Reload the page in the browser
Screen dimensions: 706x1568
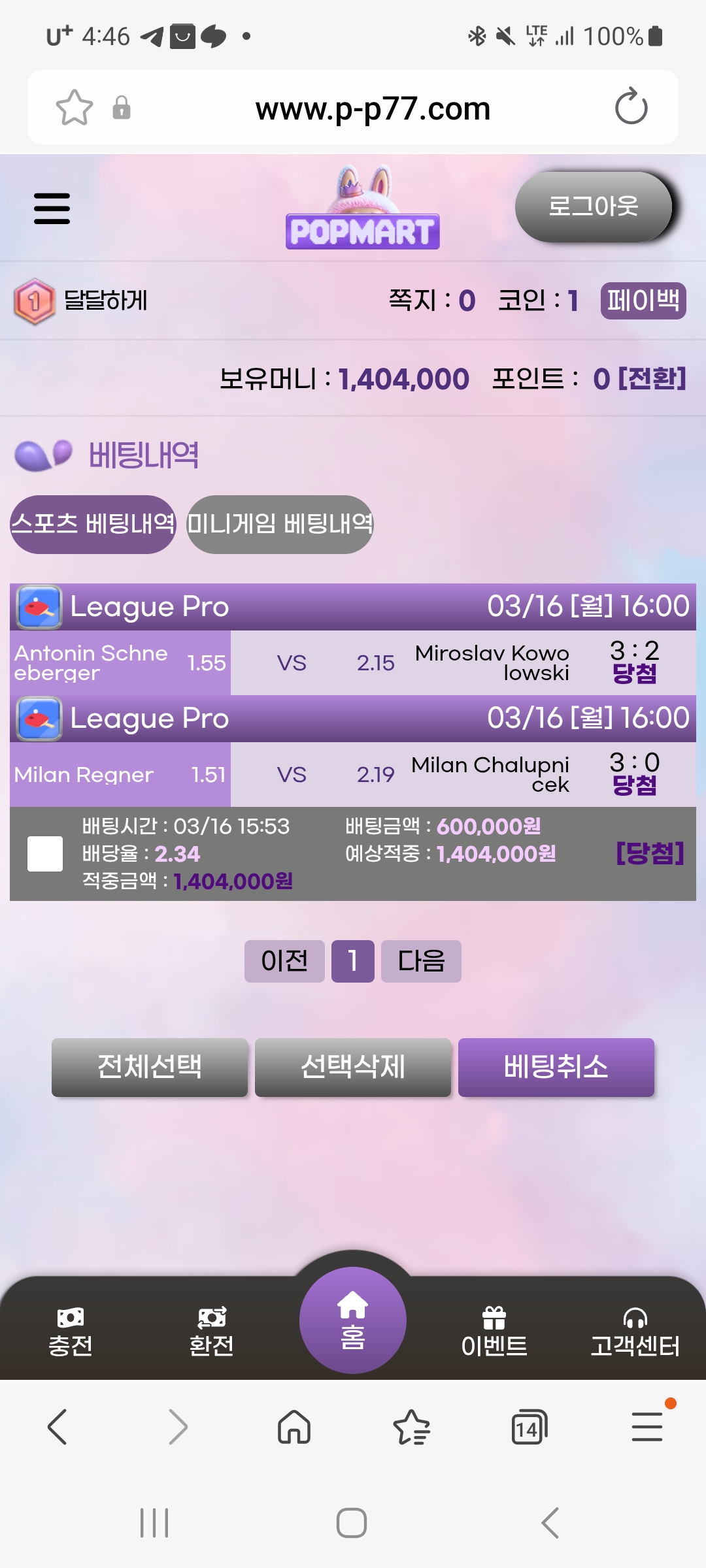631,108
